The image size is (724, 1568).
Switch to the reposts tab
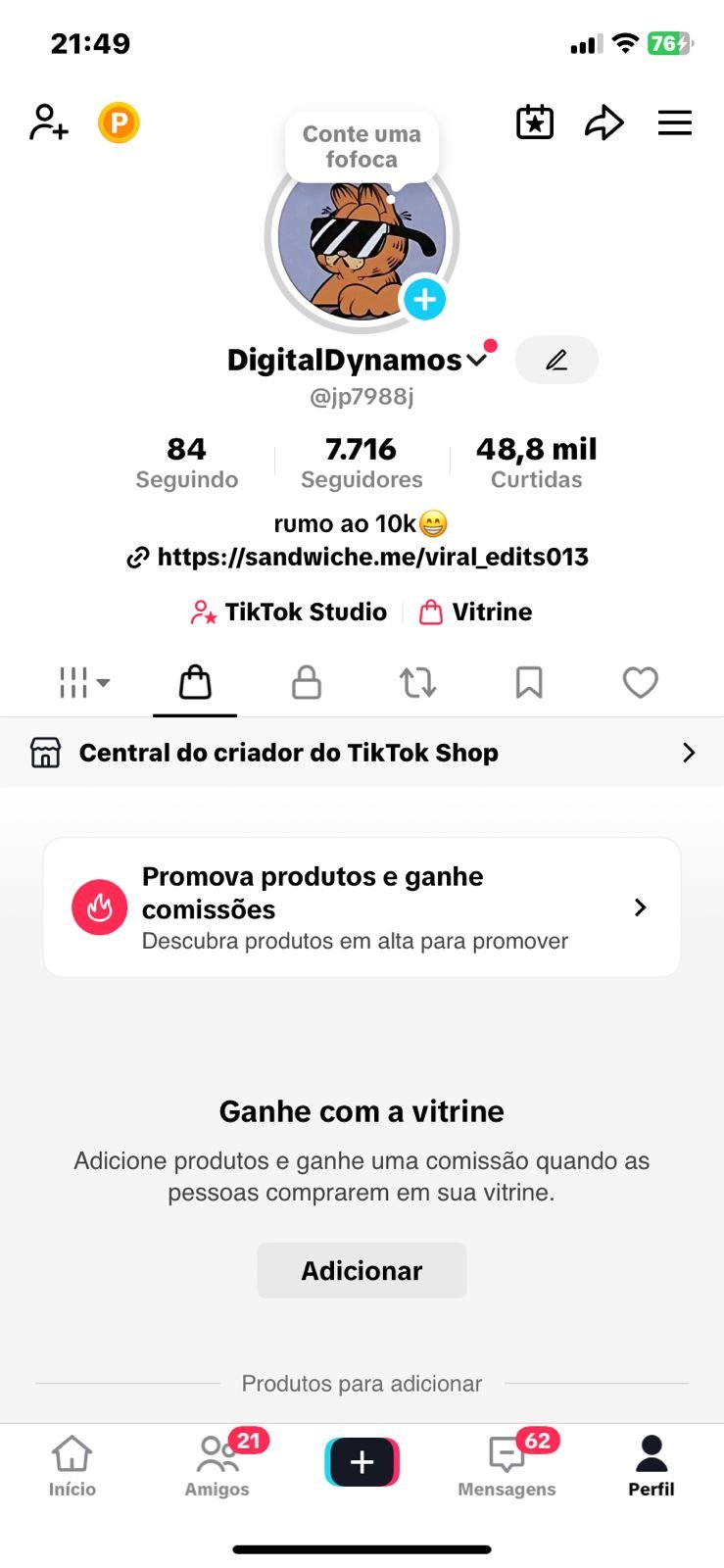coord(418,682)
